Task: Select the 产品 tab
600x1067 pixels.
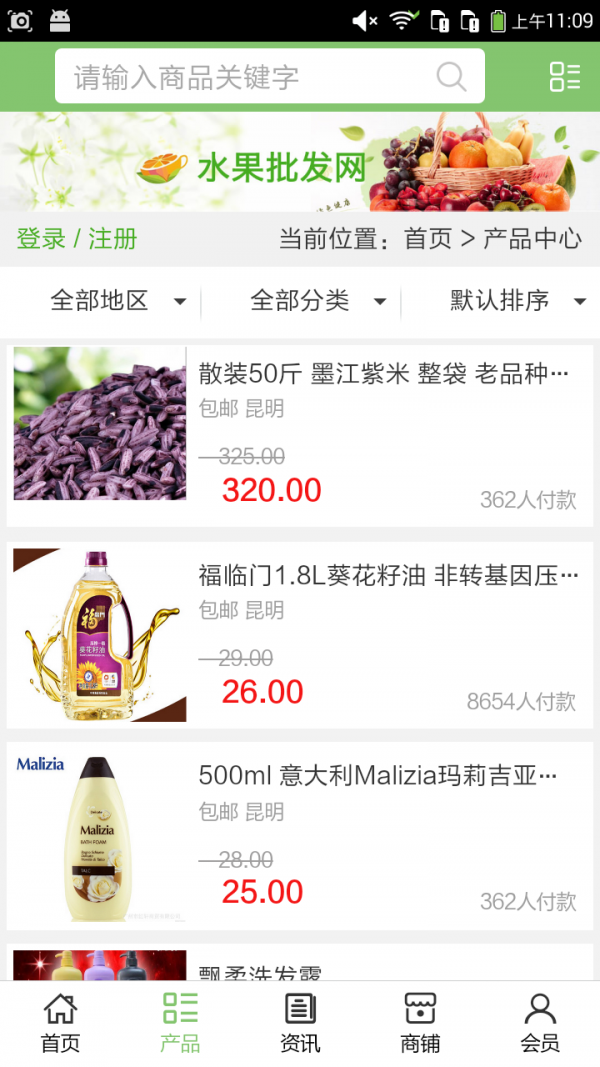Action: coord(180,1023)
